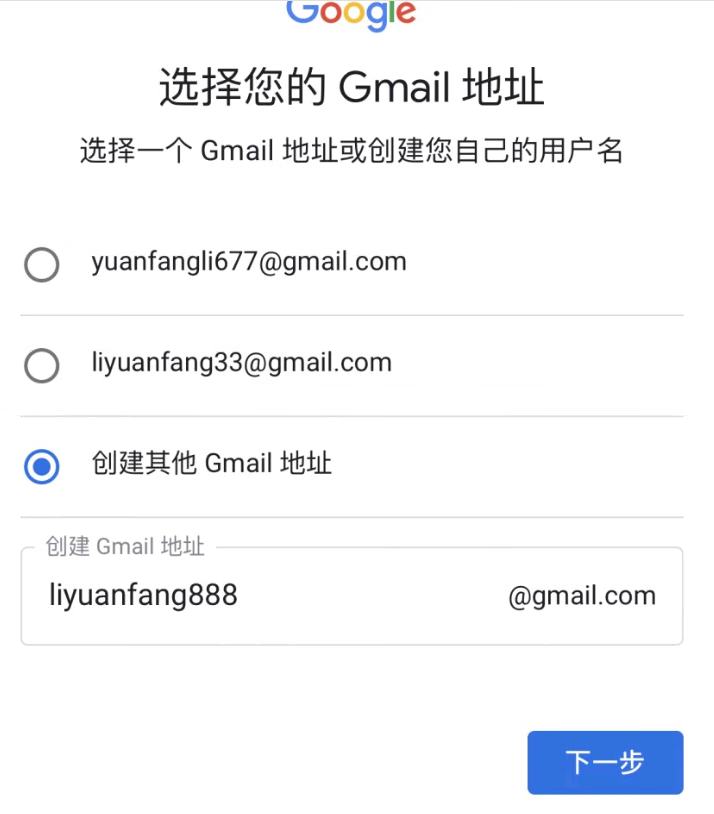714x814 pixels.
Task: Tap the 创建 Gmail 地址 text field
Action: coord(270,596)
